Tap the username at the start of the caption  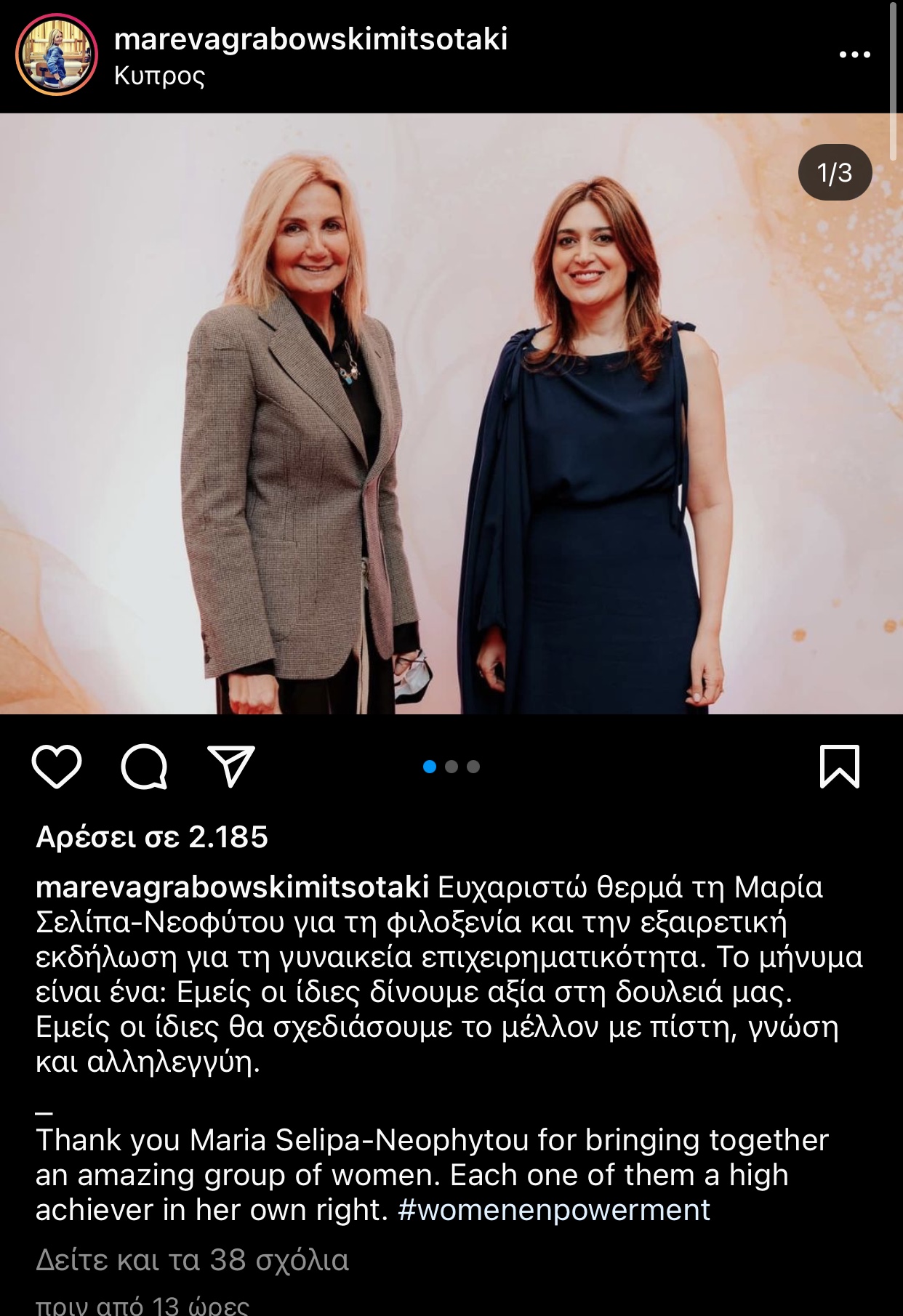232,887
